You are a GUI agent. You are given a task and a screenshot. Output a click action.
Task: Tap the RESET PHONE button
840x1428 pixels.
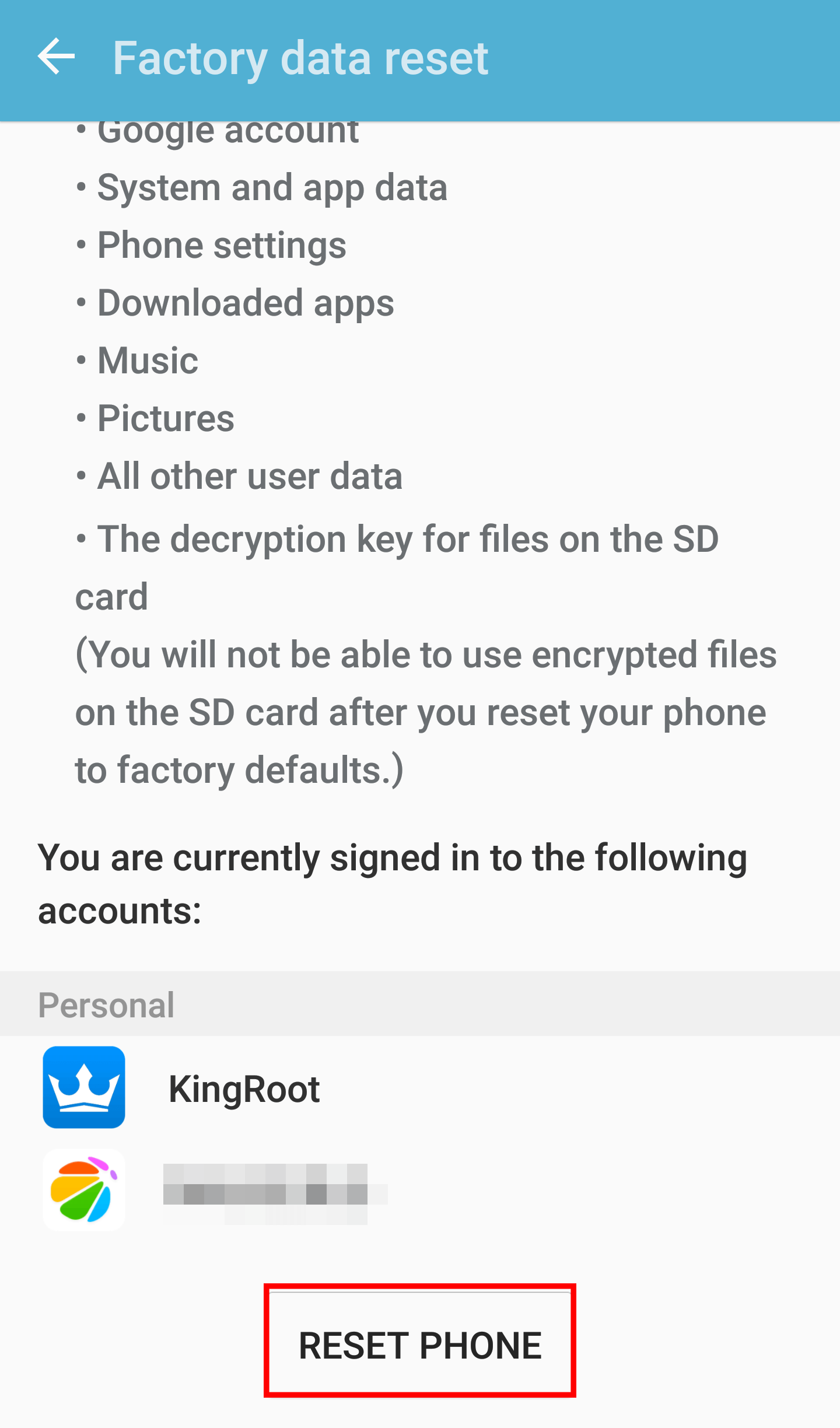pyautogui.click(x=420, y=1345)
